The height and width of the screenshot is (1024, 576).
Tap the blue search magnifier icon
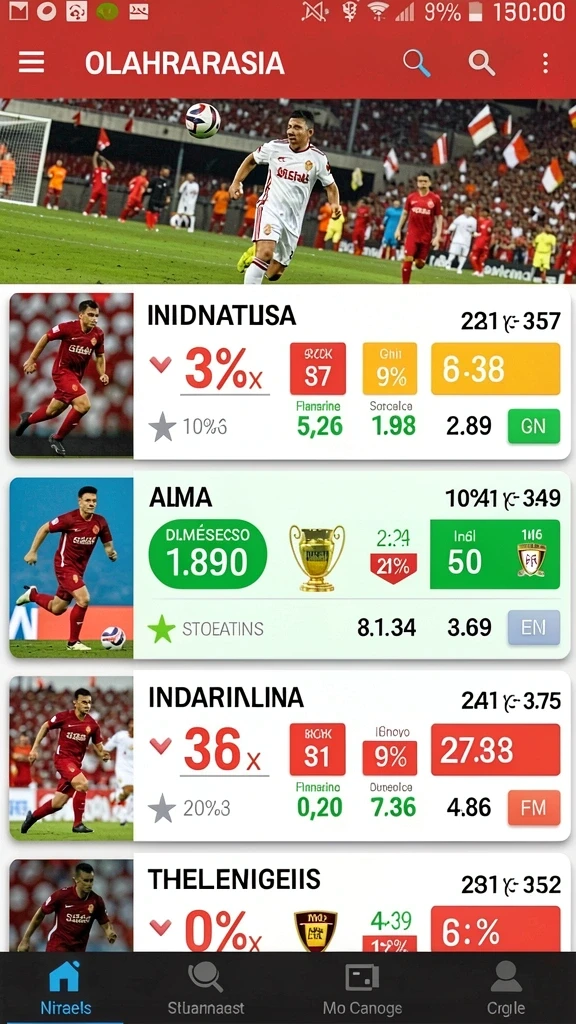[x=416, y=63]
